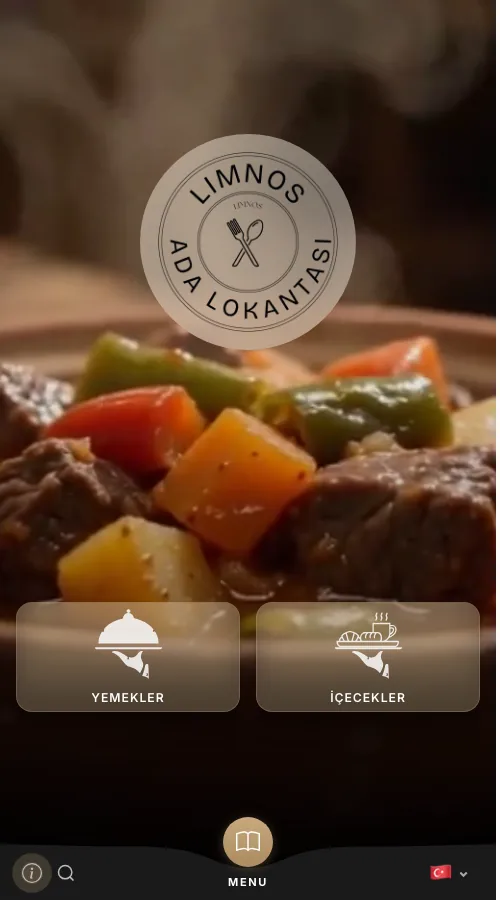Expand the Turkish flag language dropdown
This screenshot has height=900, width=500.
pyautogui.click(x=449, y=873)
